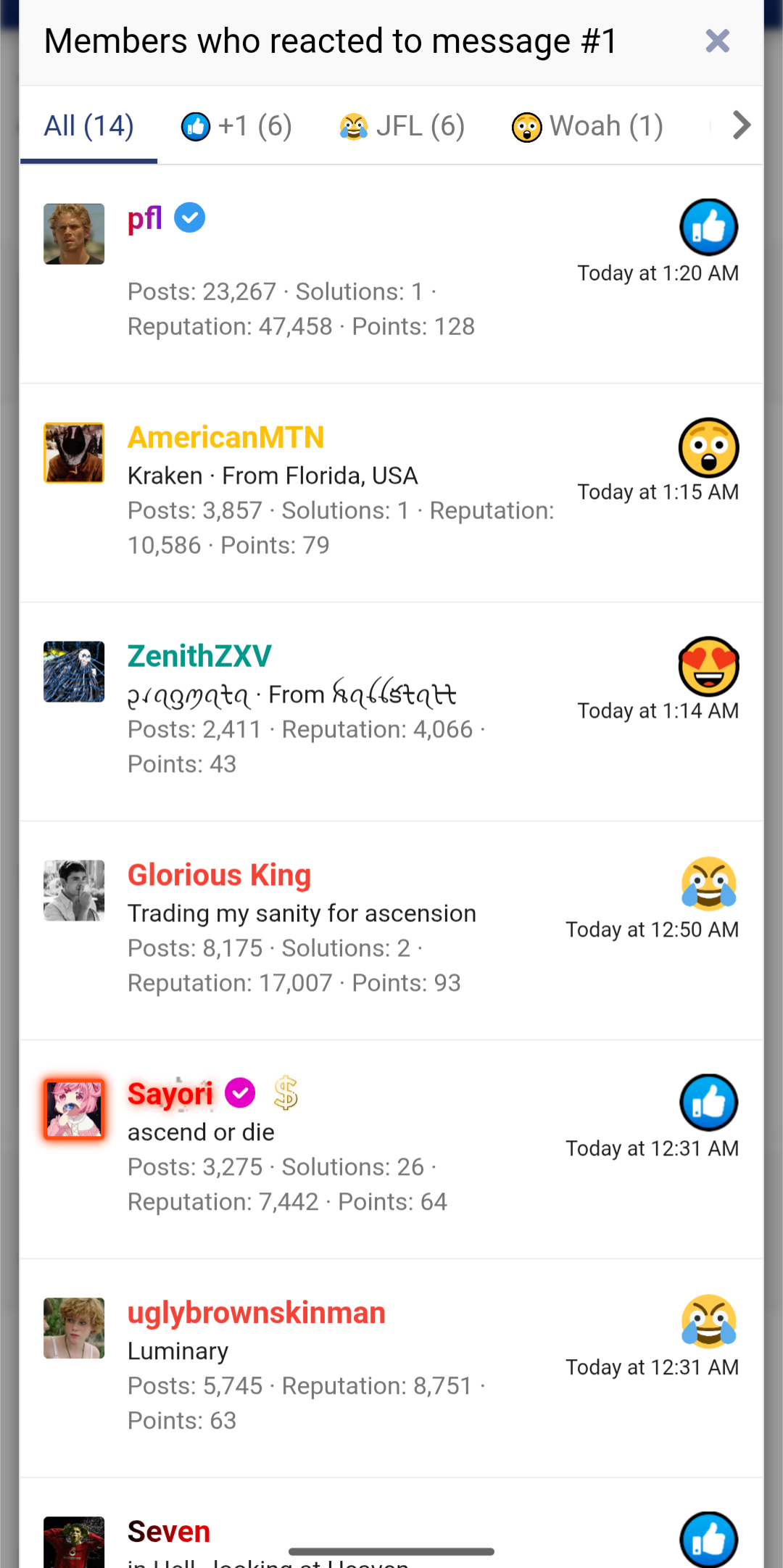Click the thumbs-up reaction icon beside Sayori
783x1568 pixels.
(709, 1102)
